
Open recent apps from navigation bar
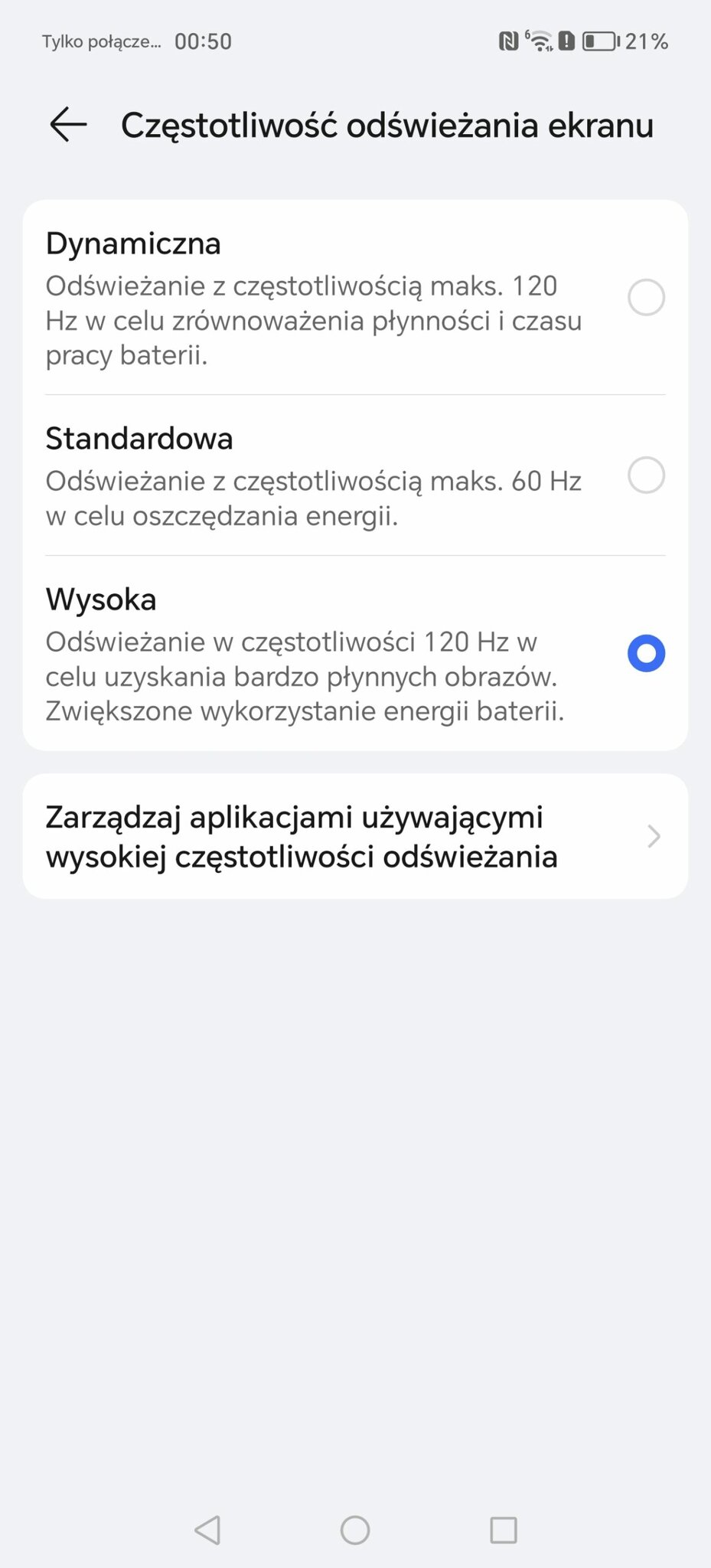pos(504,1530)
